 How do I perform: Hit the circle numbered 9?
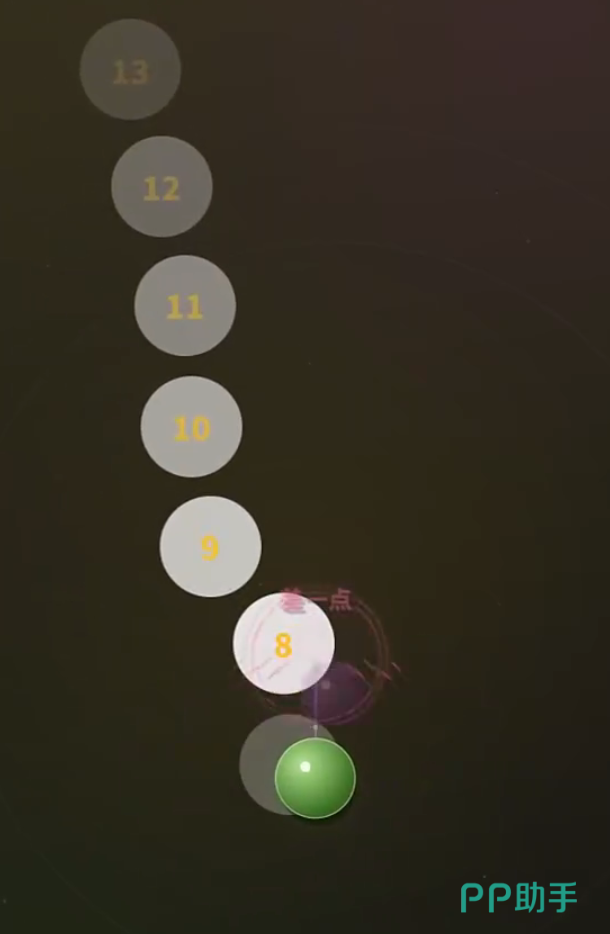click(x=210, y=547)
